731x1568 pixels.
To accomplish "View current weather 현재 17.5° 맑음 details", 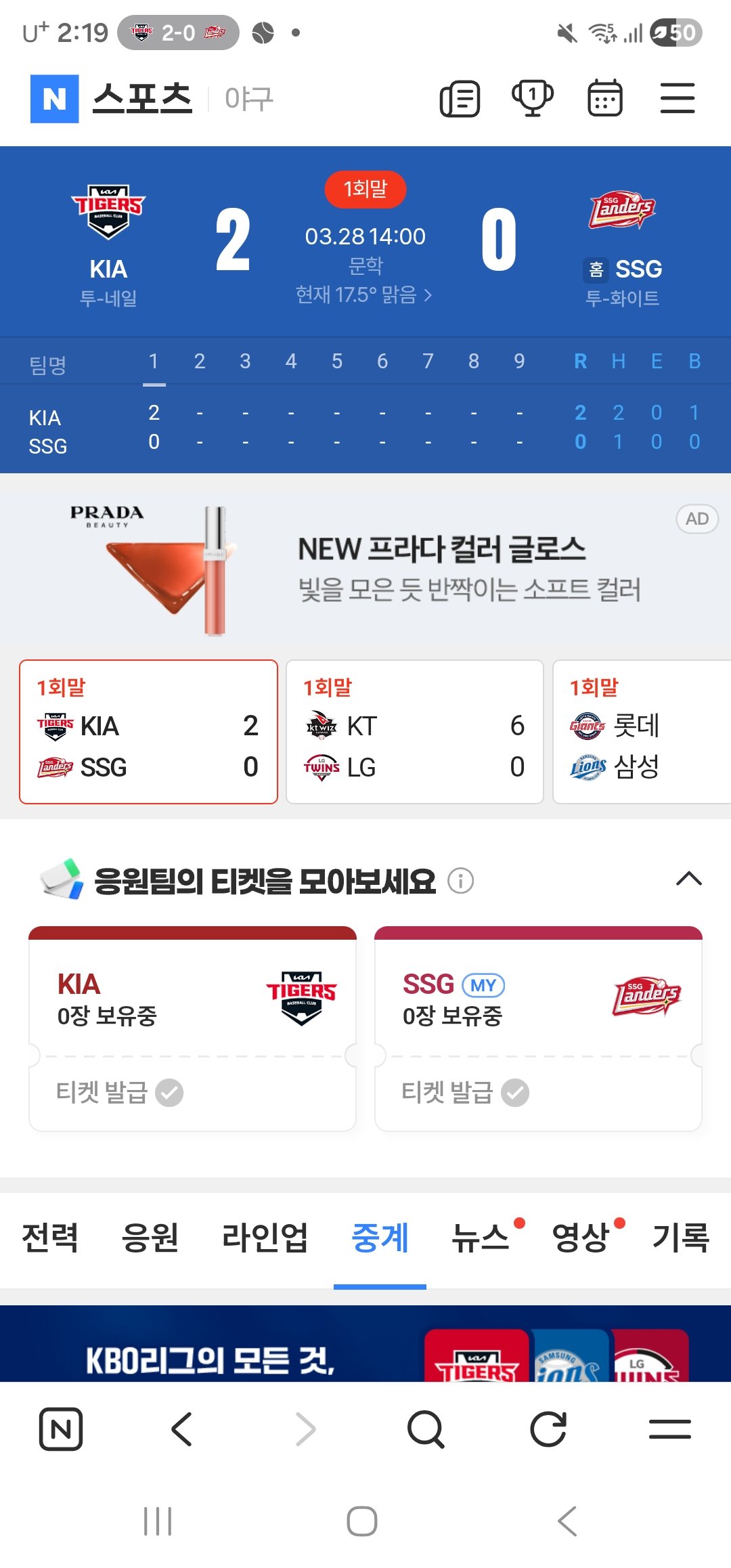I will [x=364, y=295].
